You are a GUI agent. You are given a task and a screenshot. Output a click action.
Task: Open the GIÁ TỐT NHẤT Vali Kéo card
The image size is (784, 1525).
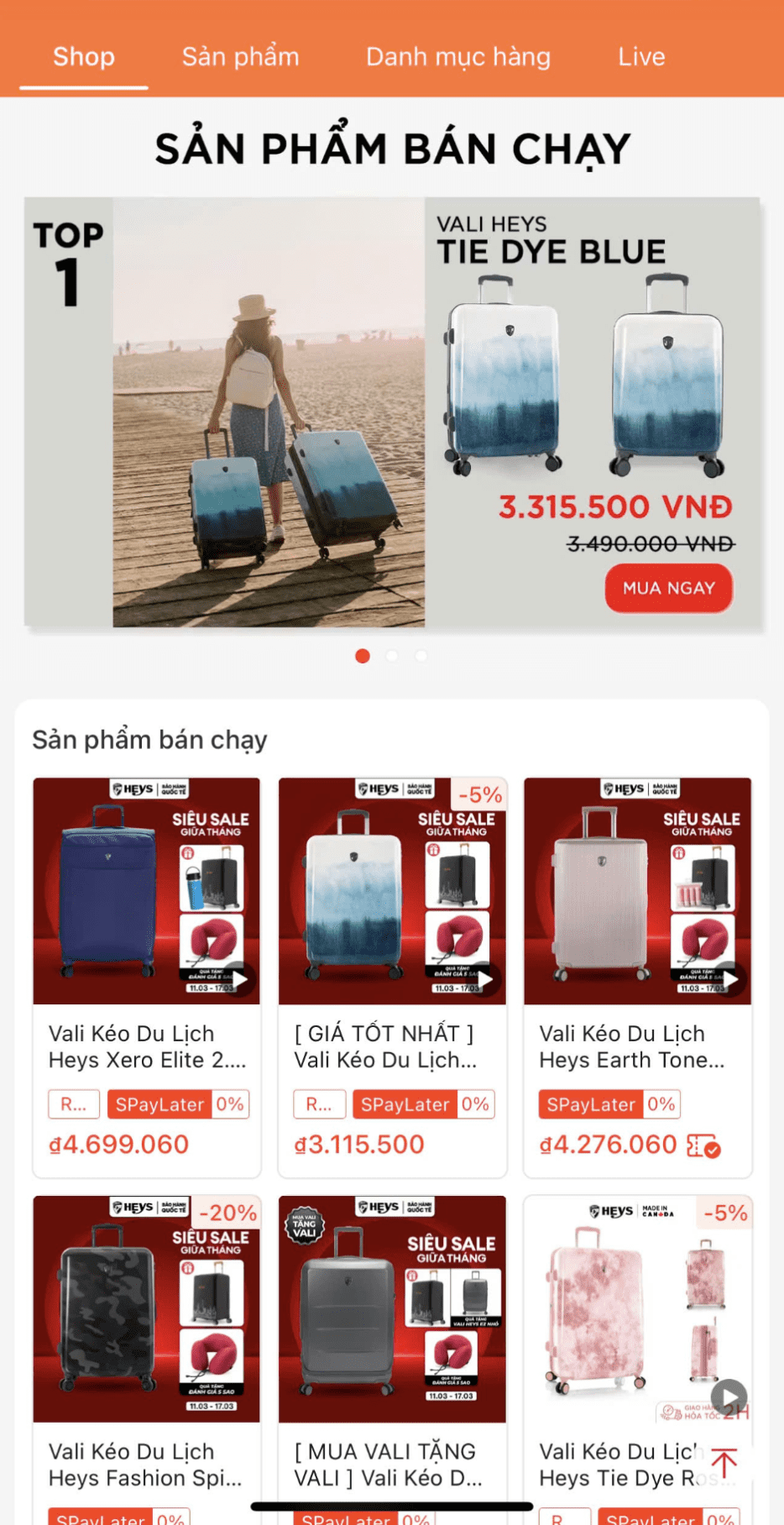(x=392, y=977)
